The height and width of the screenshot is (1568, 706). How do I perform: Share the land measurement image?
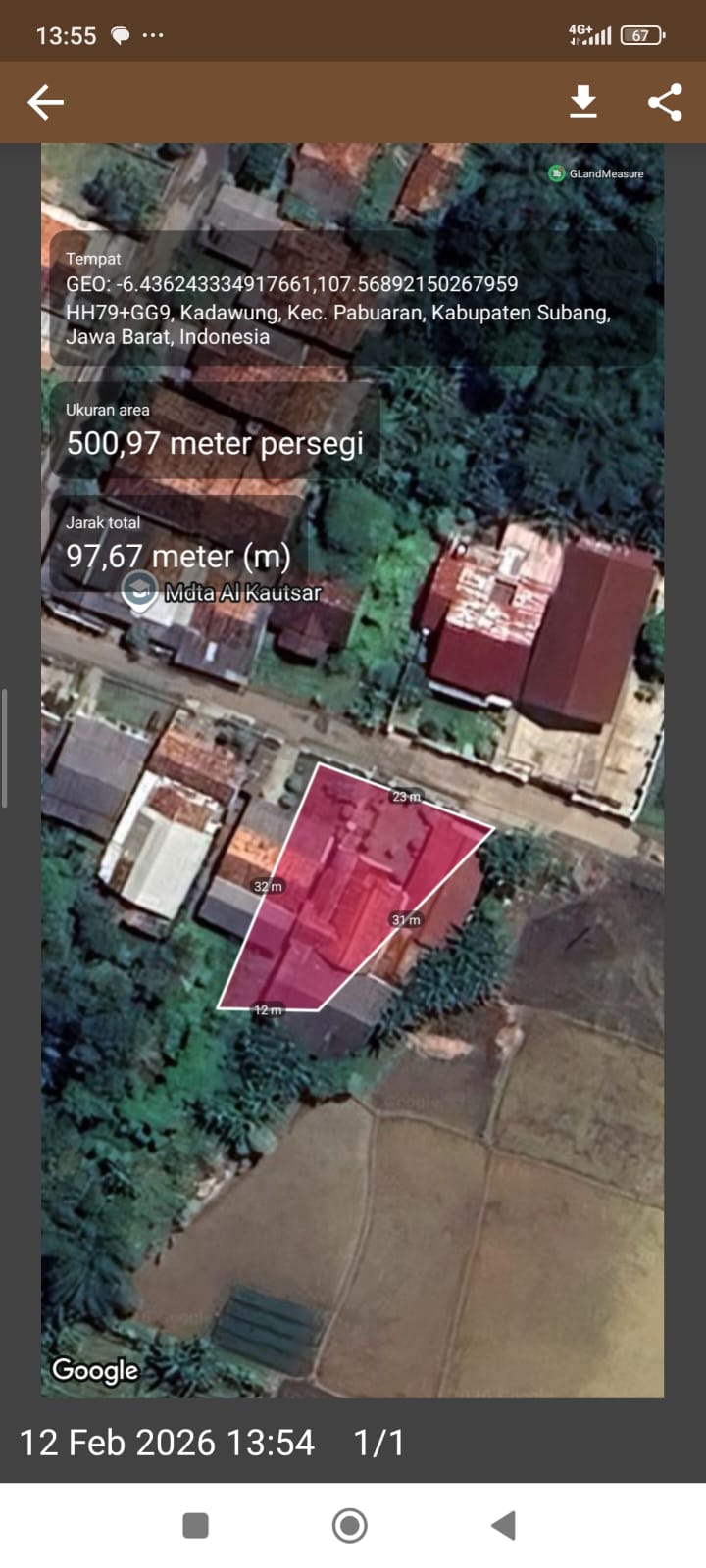(665, 102)
